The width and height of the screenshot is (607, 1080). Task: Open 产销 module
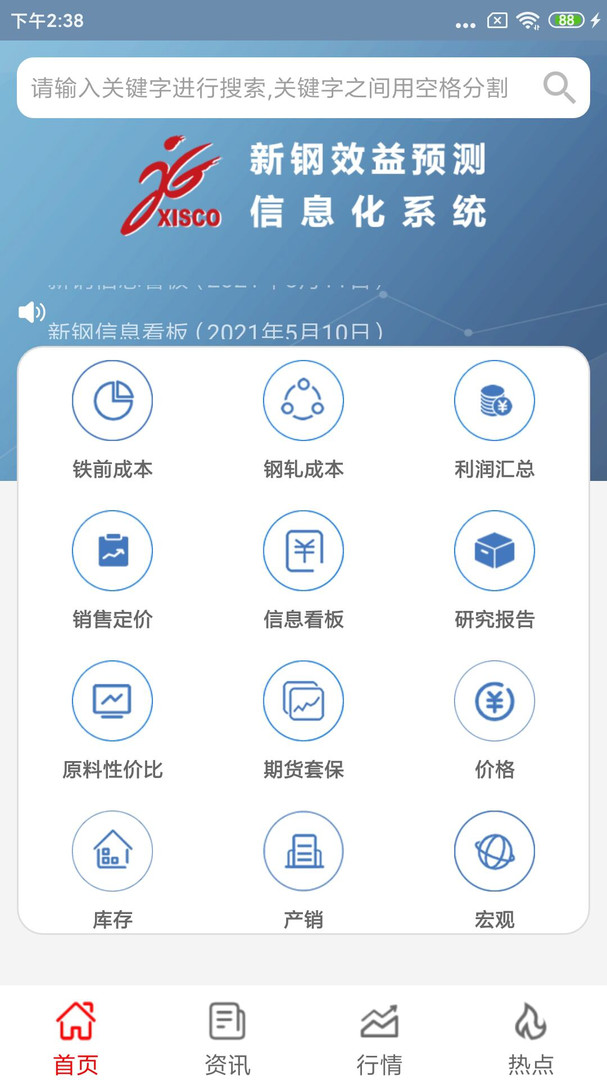[303, 871]
